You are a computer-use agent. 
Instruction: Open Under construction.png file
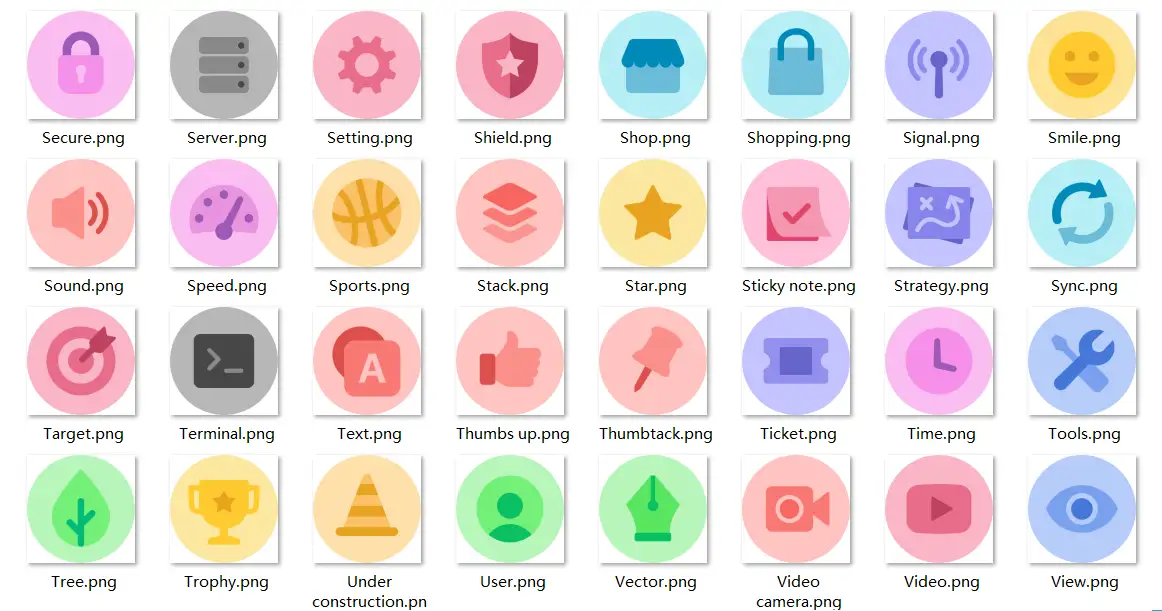coord(367,509)
